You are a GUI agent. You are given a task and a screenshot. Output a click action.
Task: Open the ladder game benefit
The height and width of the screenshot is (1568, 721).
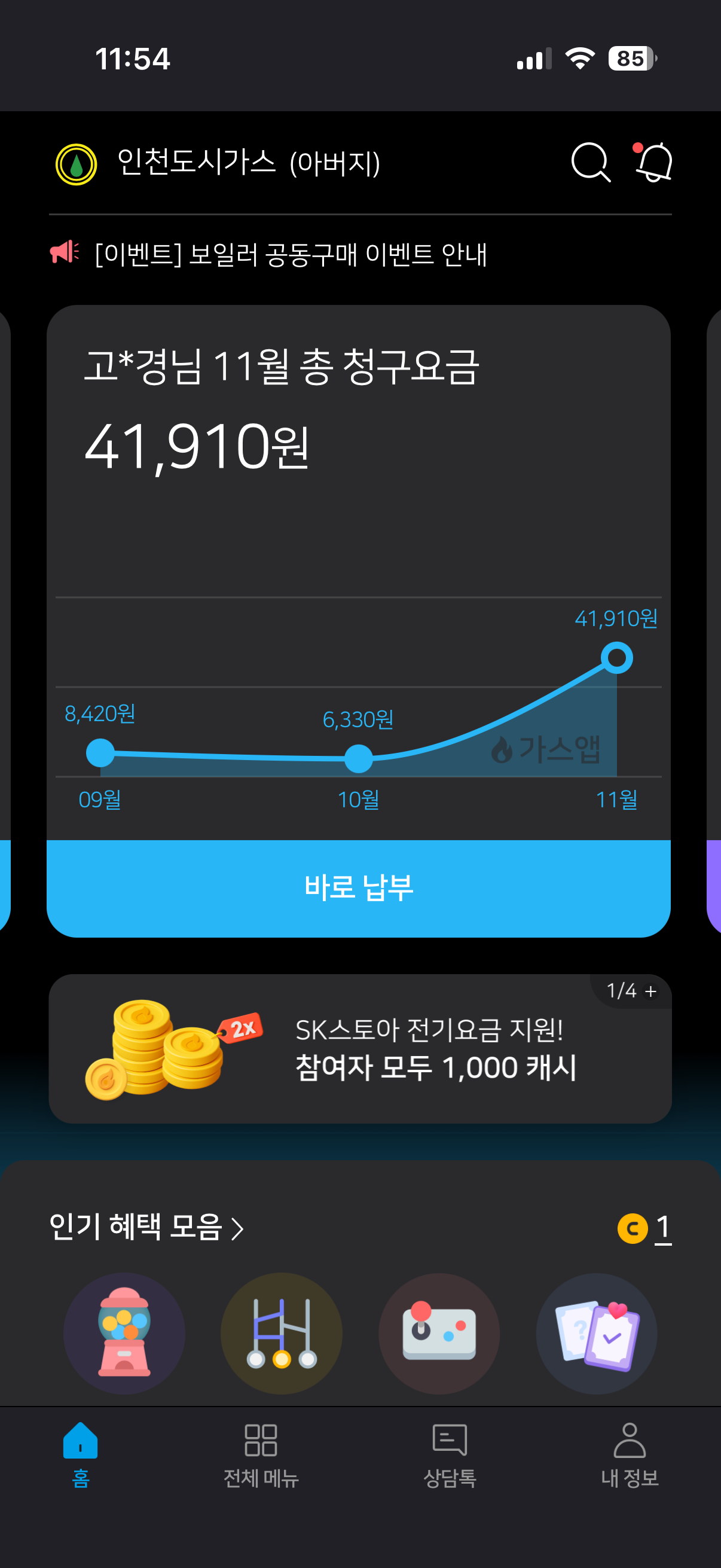[281, 1333]
